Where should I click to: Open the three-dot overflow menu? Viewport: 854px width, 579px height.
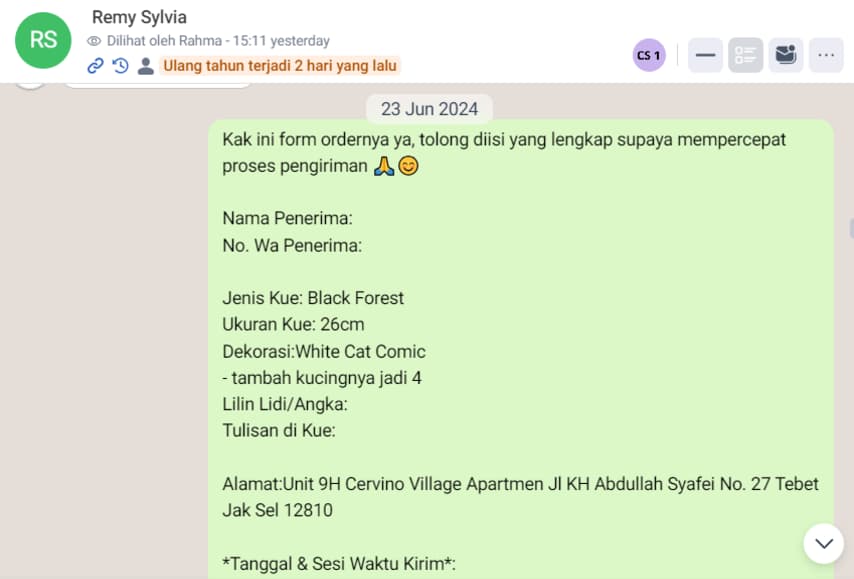(x=826, y=55)
